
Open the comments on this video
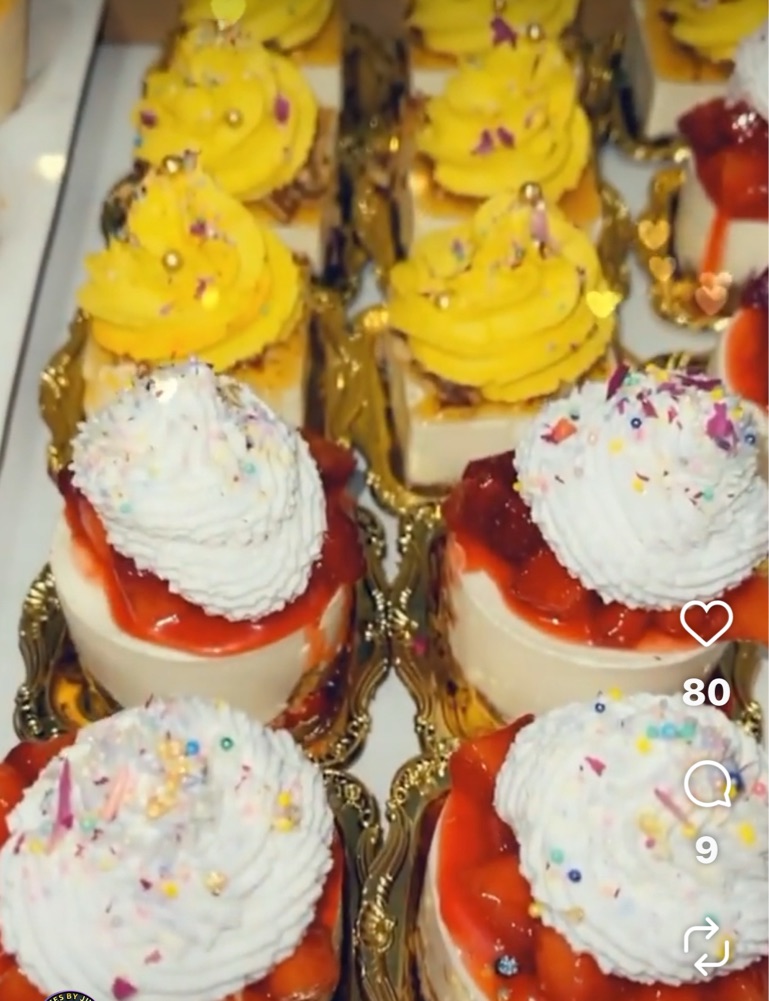click(x=707, y=784)
